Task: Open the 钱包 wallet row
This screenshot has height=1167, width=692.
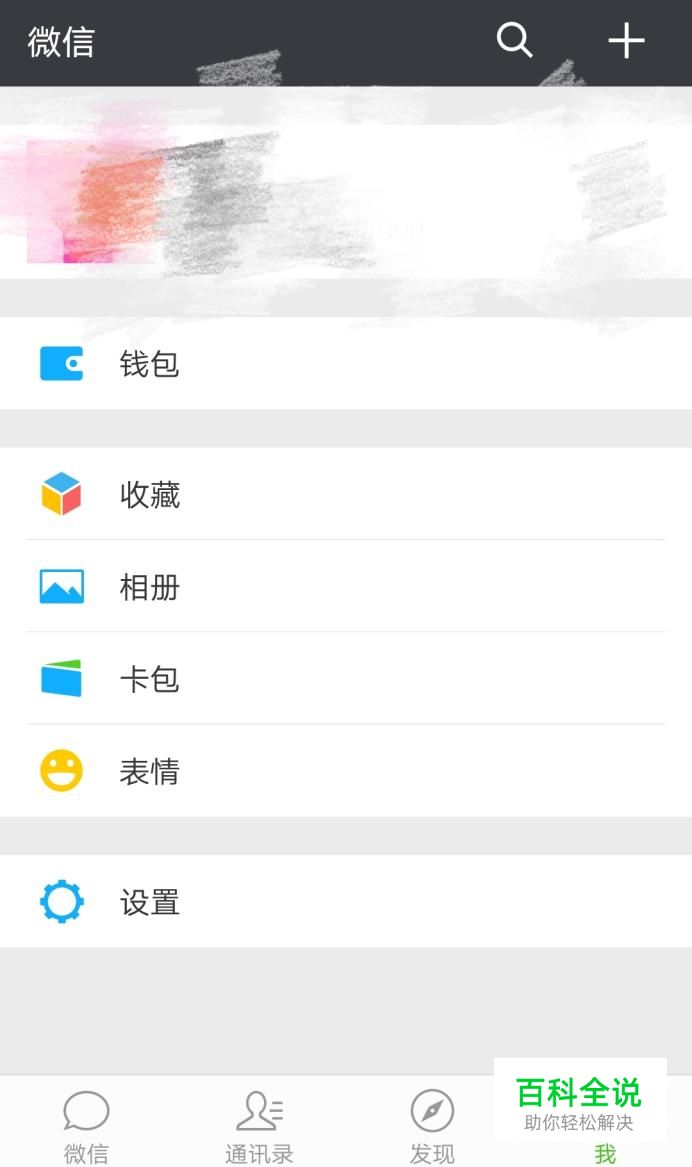Action: click(346, 363)
